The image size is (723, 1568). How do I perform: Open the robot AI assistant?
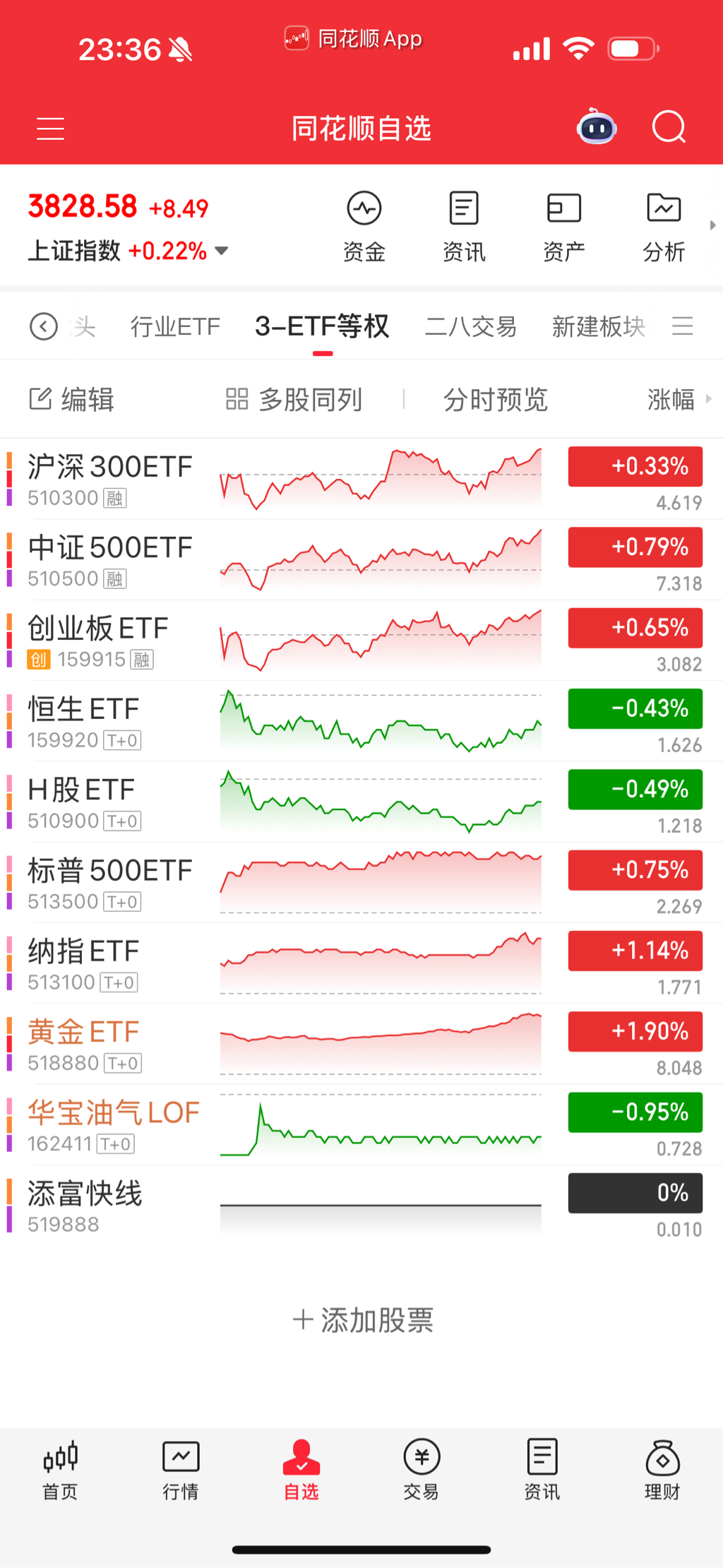597,128
